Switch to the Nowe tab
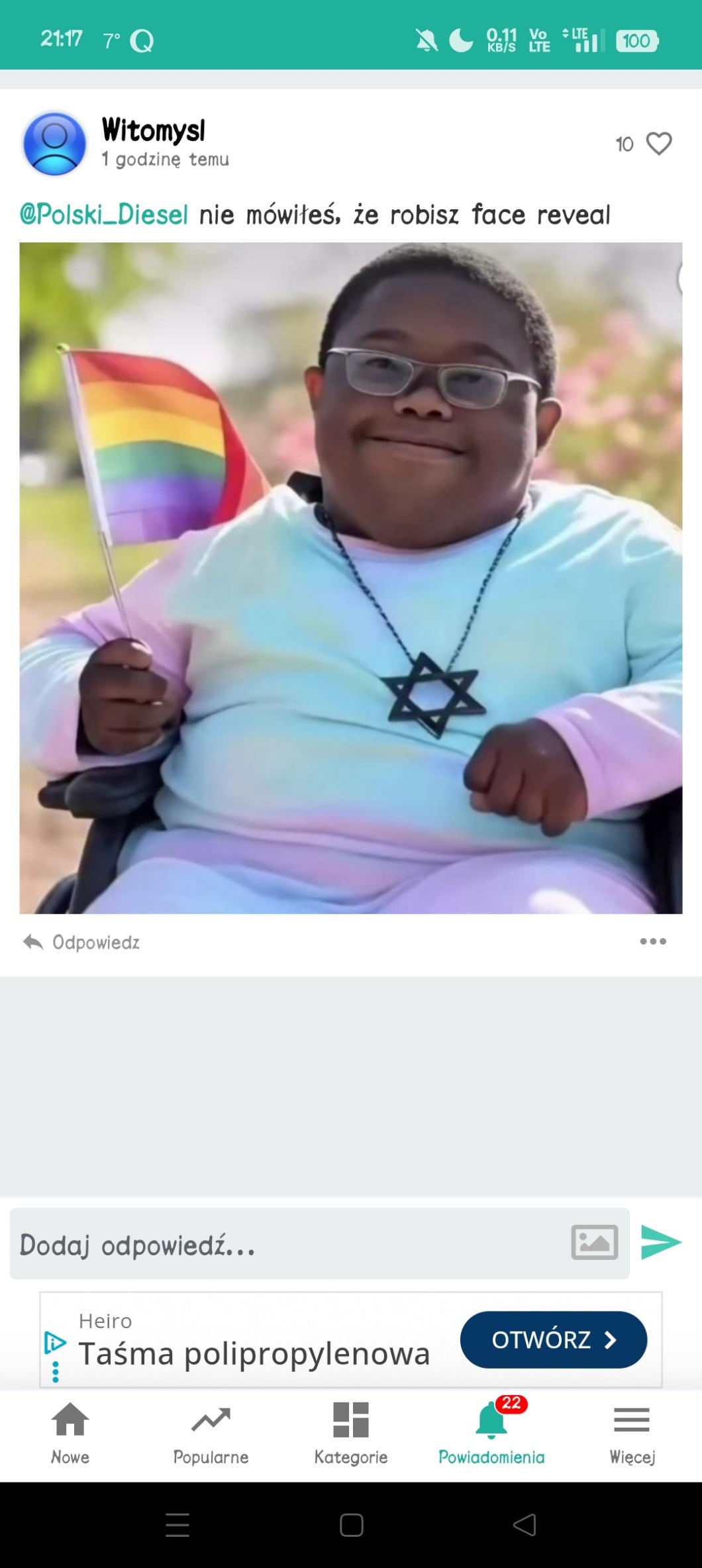 pyautogui.click(x=70, y=1434)
